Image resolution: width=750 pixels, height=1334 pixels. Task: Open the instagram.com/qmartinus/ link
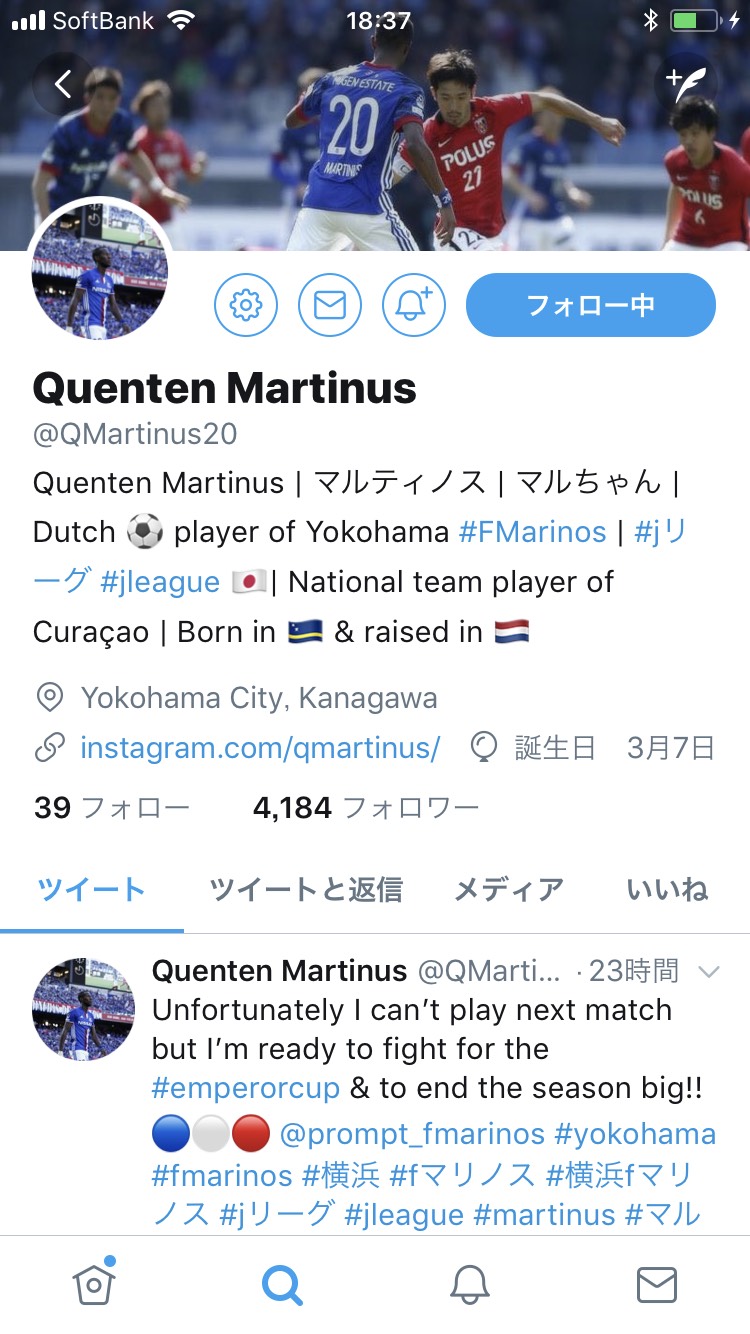(x=260, y=748)
